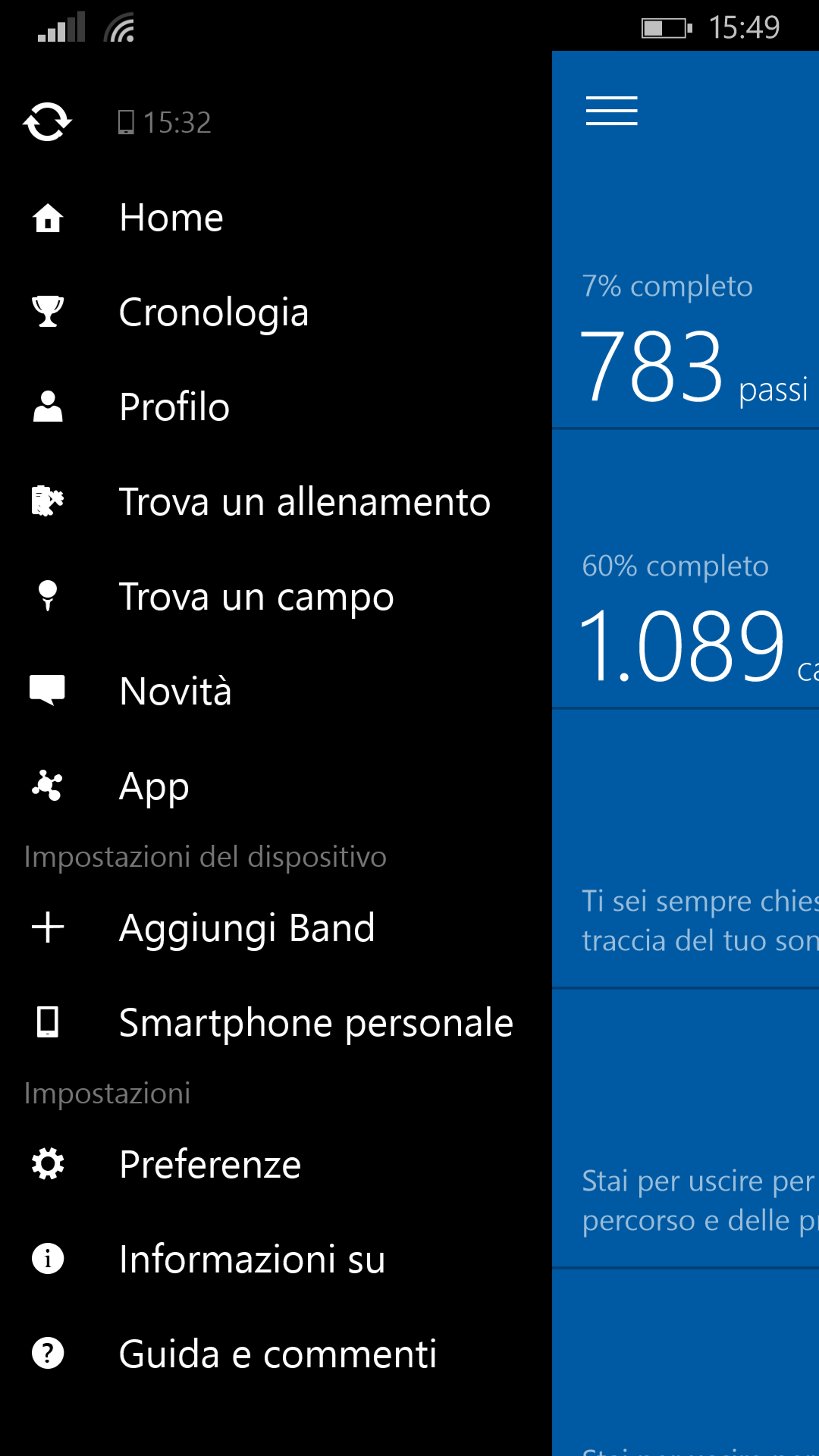The height and width of the screenshot is (1456, 819).
Task: Tap Aggiungi Band
Action: coord(276,928)
